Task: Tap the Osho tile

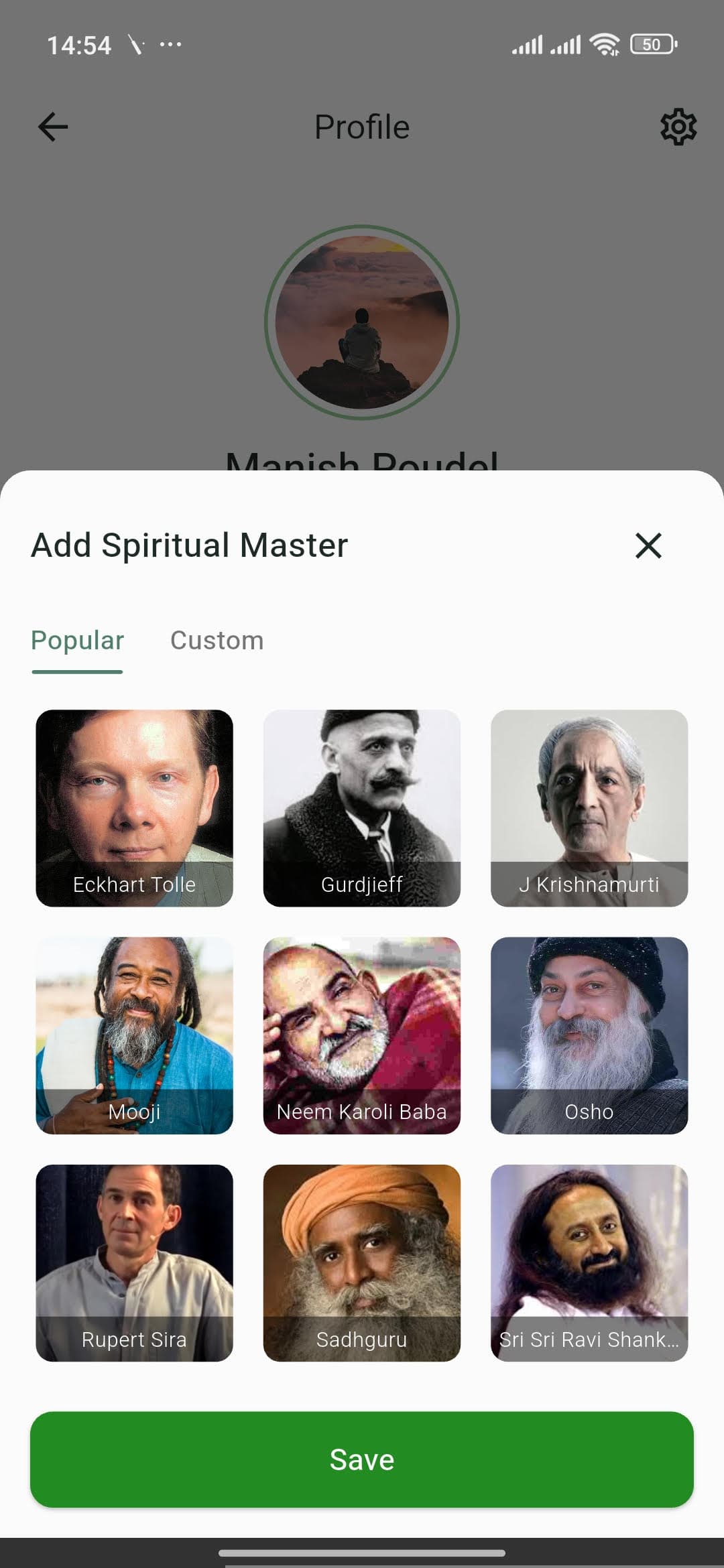Action: [x=589, y=1035]
